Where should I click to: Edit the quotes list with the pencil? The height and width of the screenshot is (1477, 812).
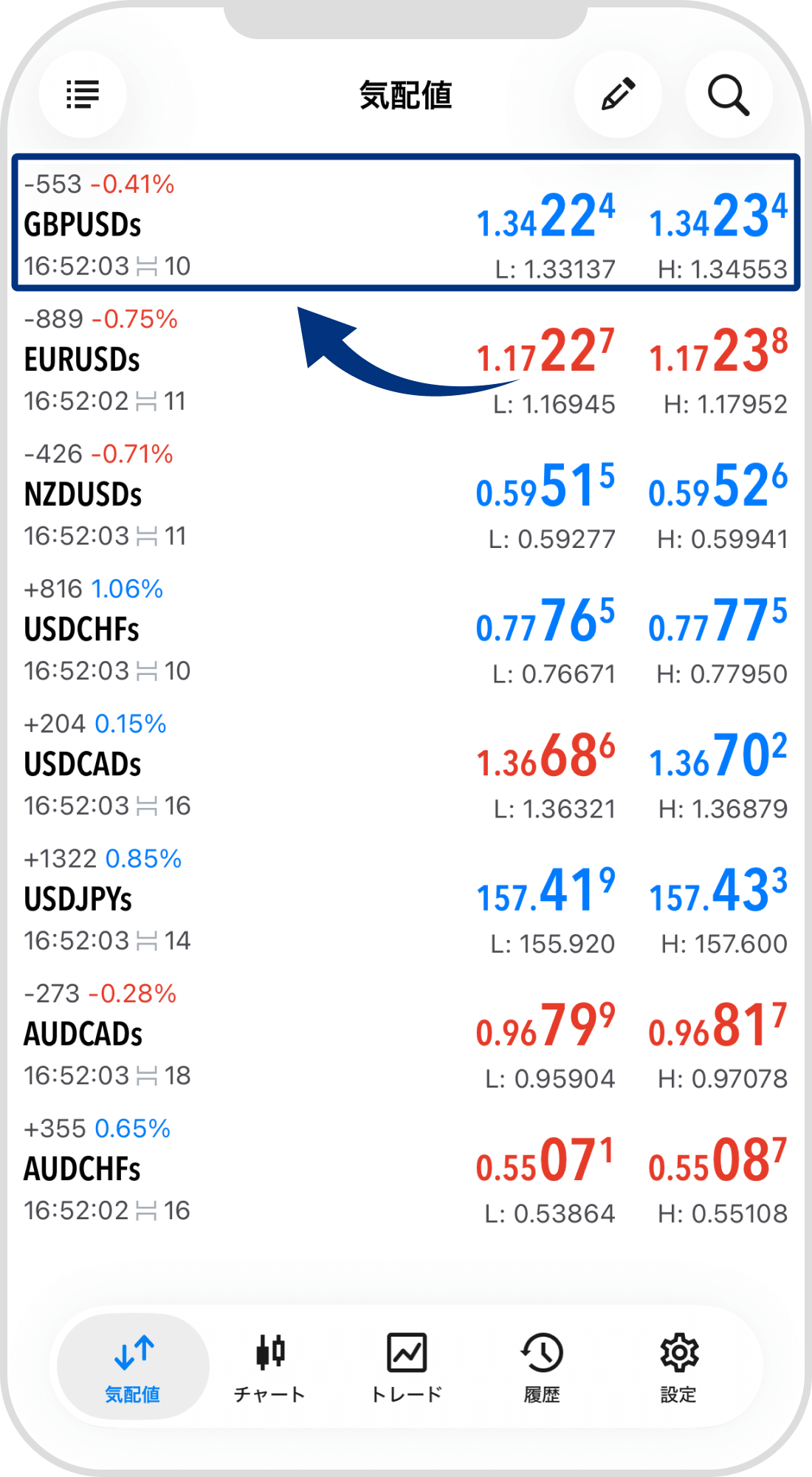618,95
